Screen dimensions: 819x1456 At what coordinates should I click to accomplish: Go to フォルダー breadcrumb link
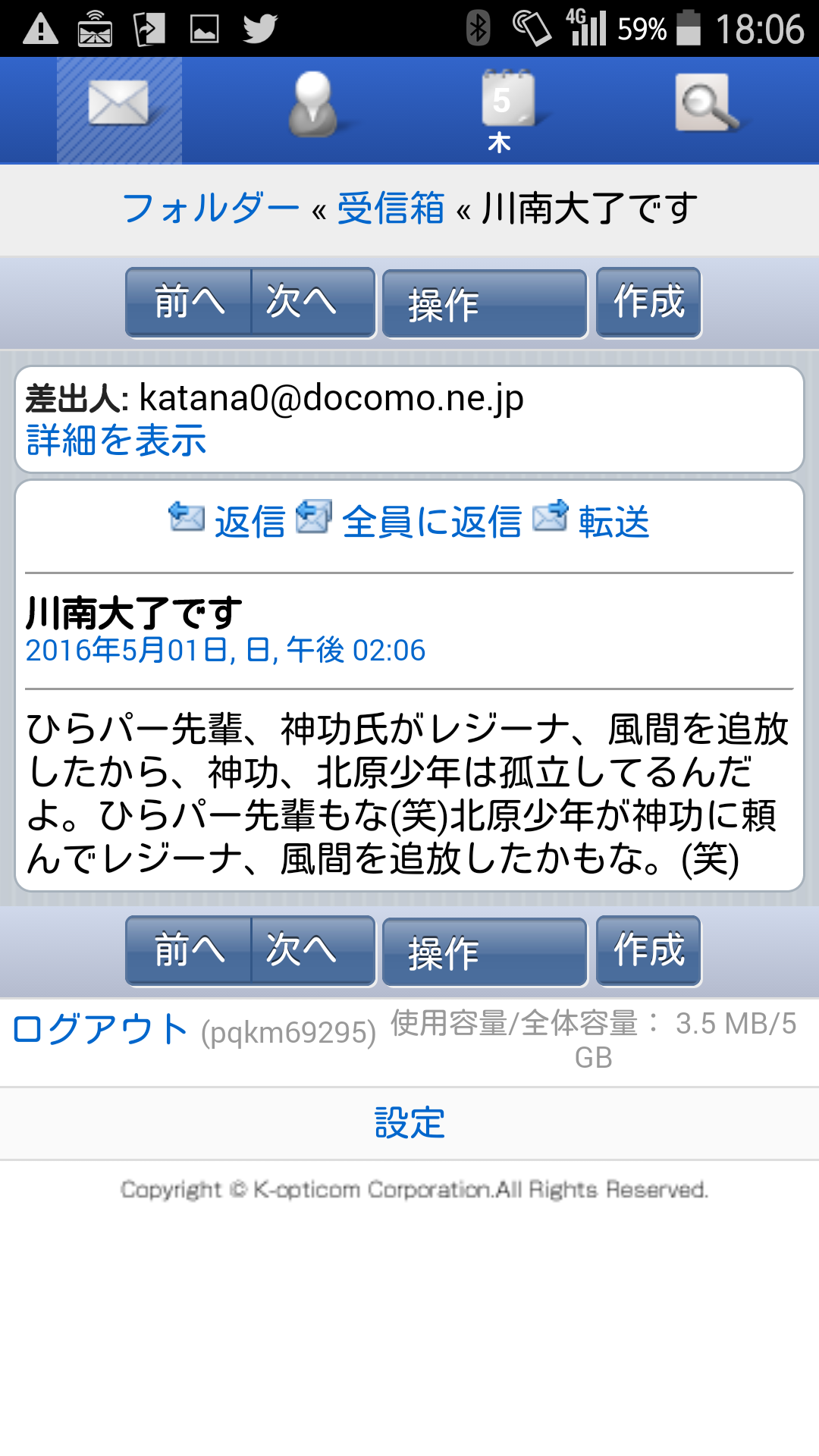tap(211, 208)
